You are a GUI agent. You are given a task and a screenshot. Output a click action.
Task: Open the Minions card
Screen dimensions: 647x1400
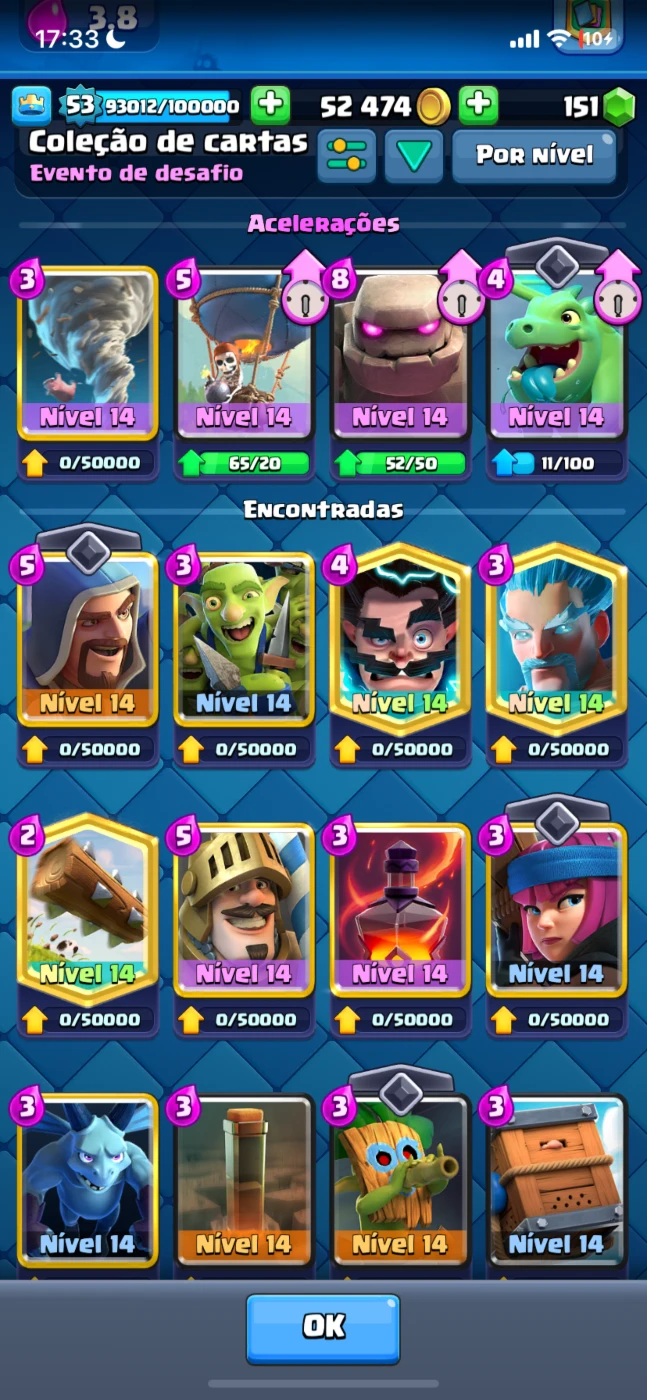[x=88, y=1180]
